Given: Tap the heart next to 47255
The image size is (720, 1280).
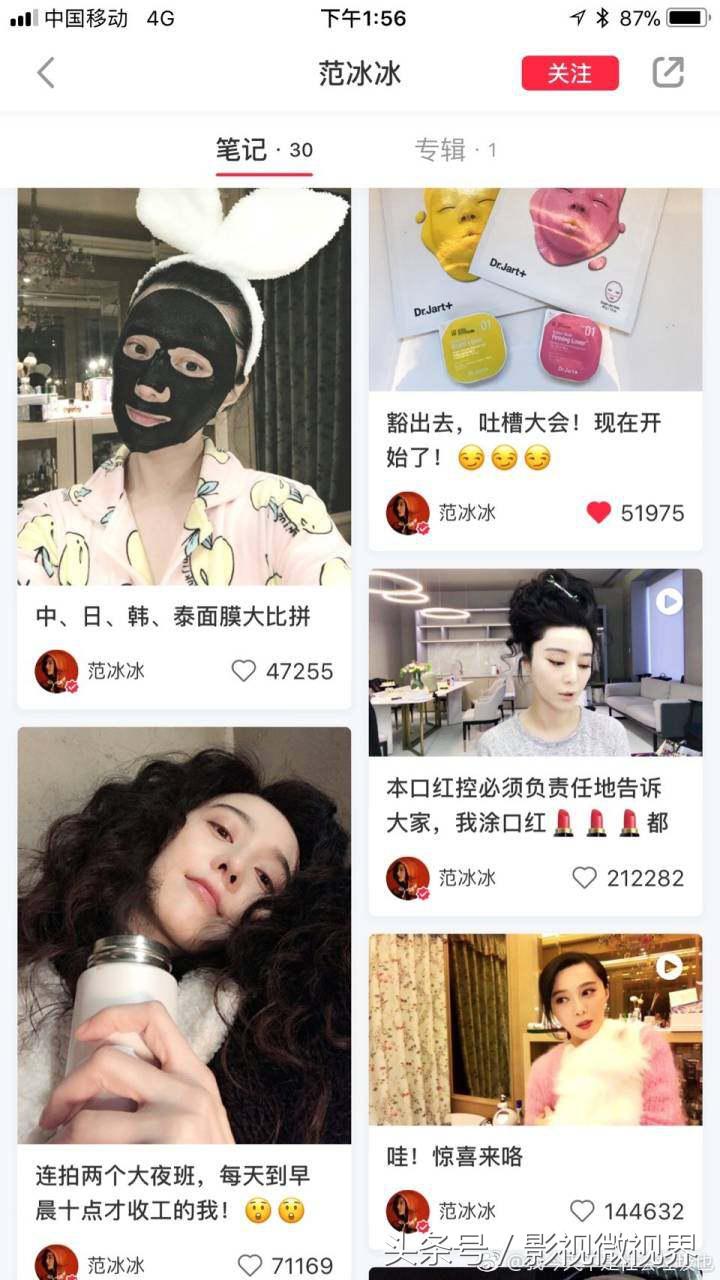Looking at the screenshot, I should [x=243, y=671].
